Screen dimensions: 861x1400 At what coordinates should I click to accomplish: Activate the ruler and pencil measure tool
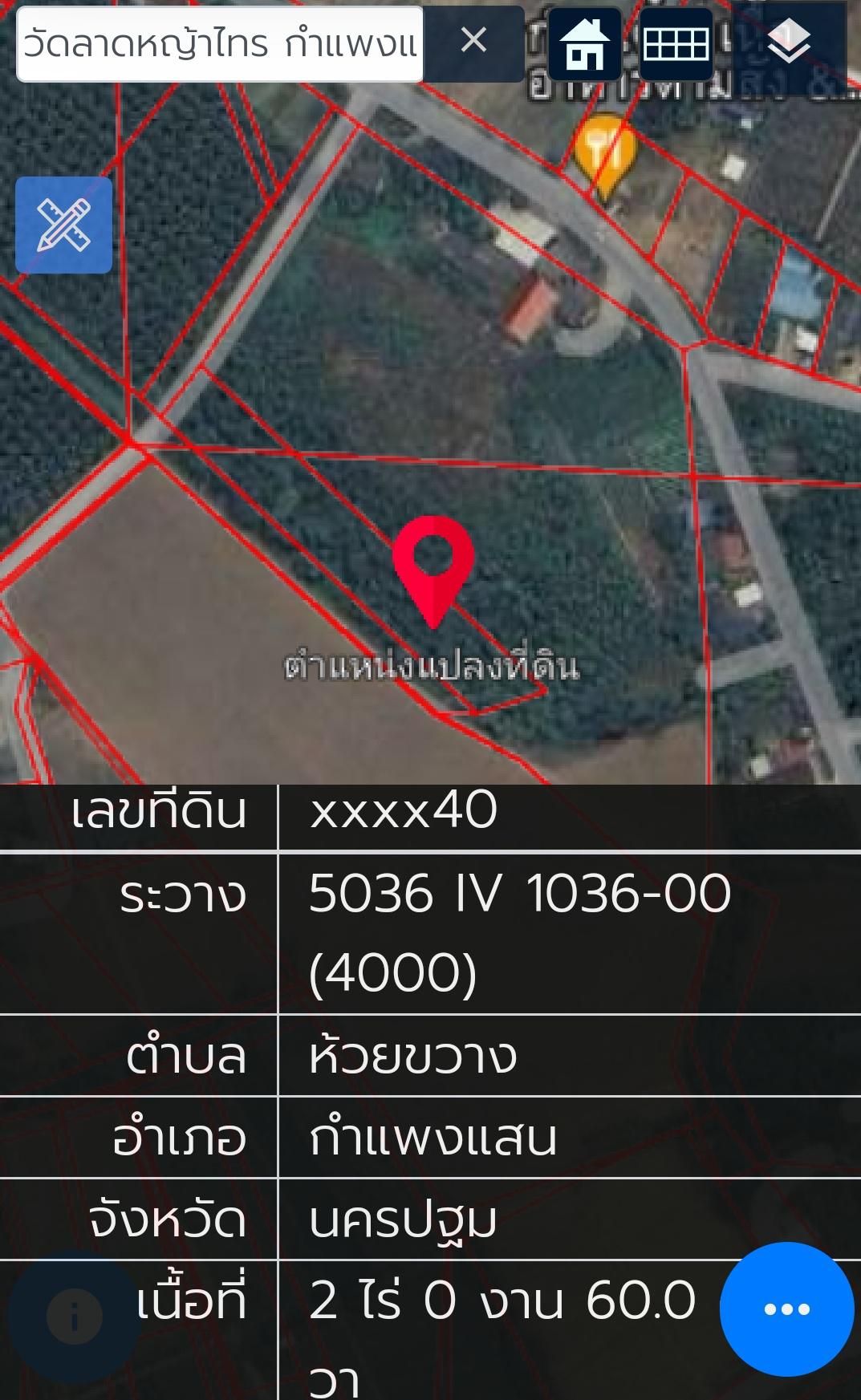63,225
